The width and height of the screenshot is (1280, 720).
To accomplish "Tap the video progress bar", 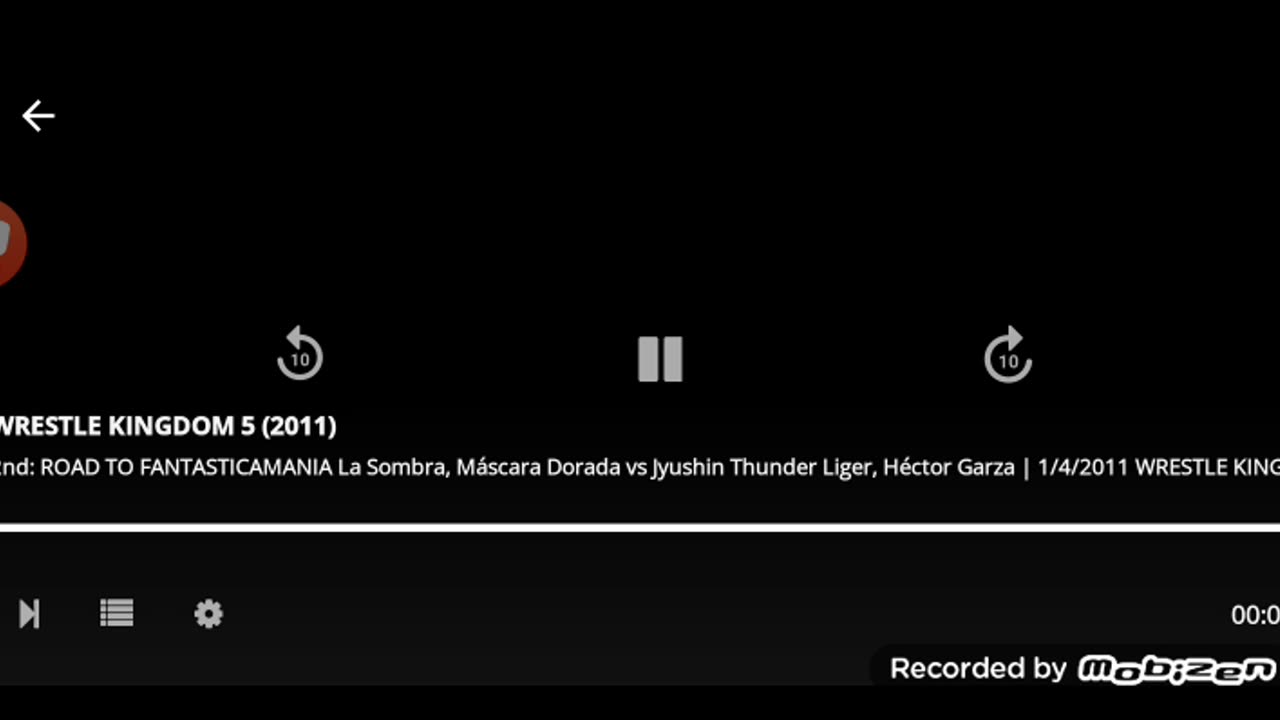I will (x=640, y=527).
